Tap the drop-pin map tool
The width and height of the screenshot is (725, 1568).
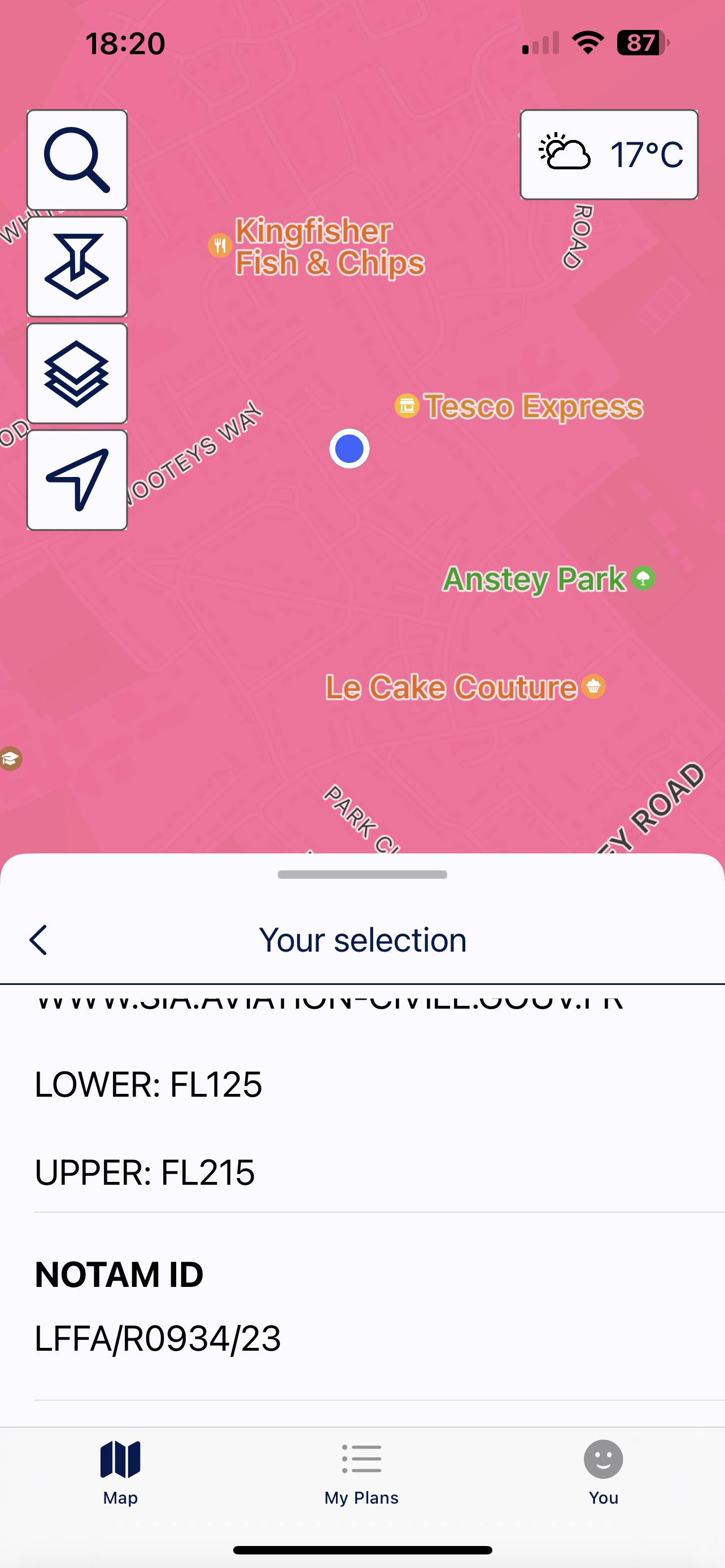77,266
